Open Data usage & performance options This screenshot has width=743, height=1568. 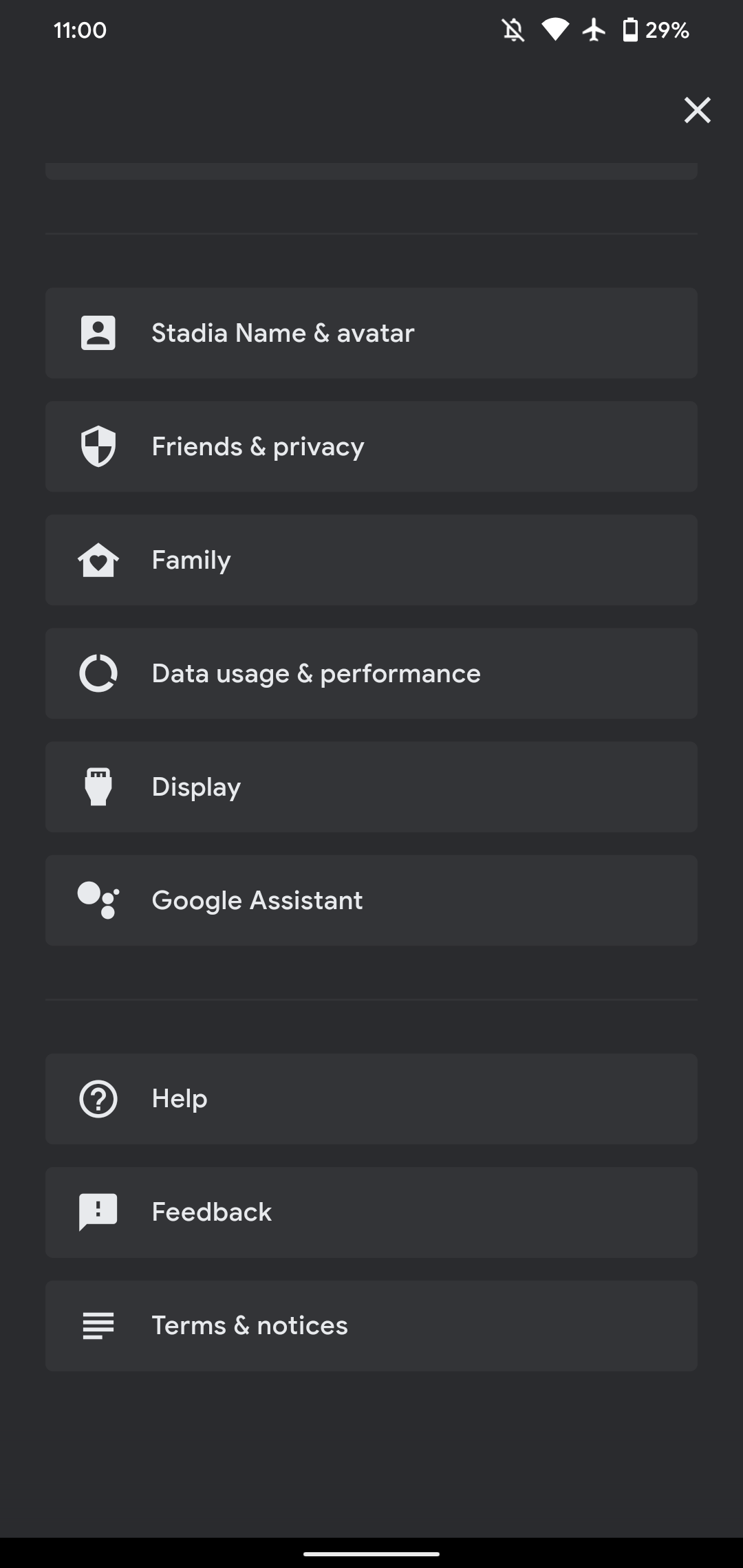tap(371, 673)
